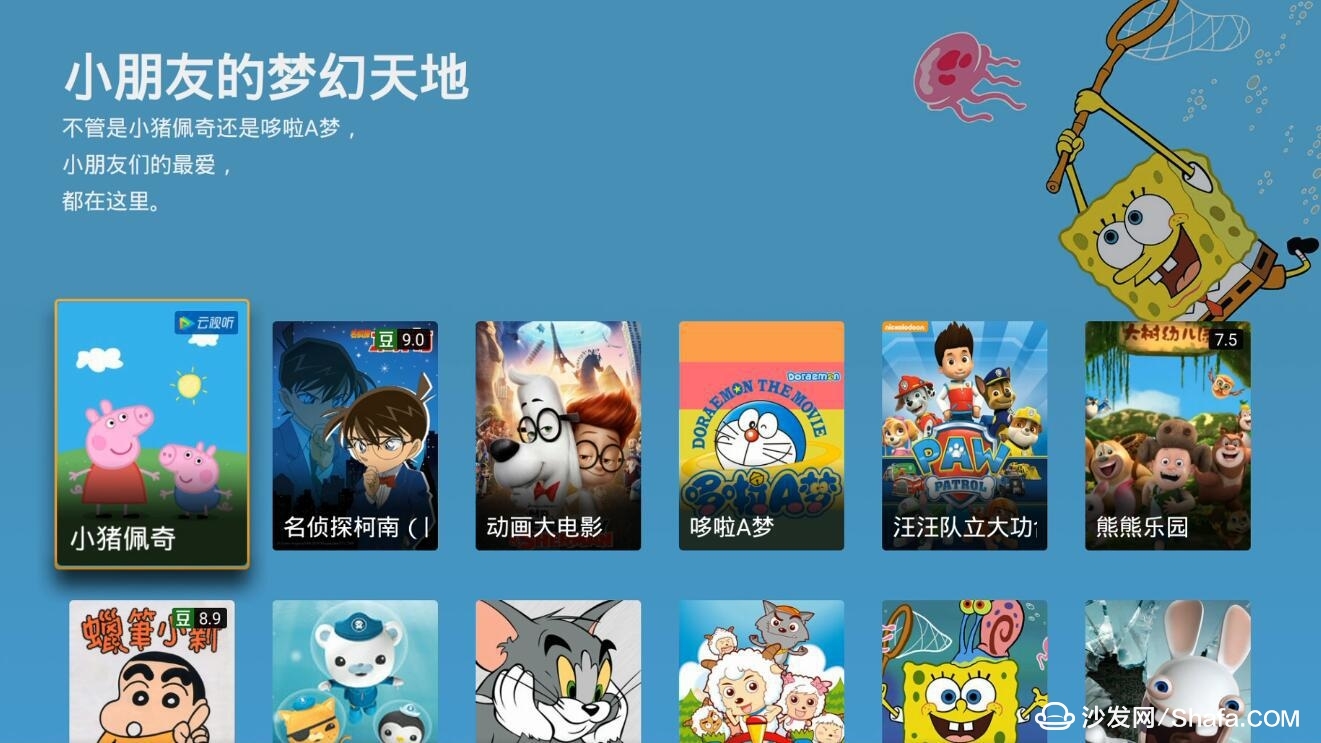The width and height of the screenshot is (1321, 743).
Task: Open 汪汪队立大功 tile
Action: 964,435
